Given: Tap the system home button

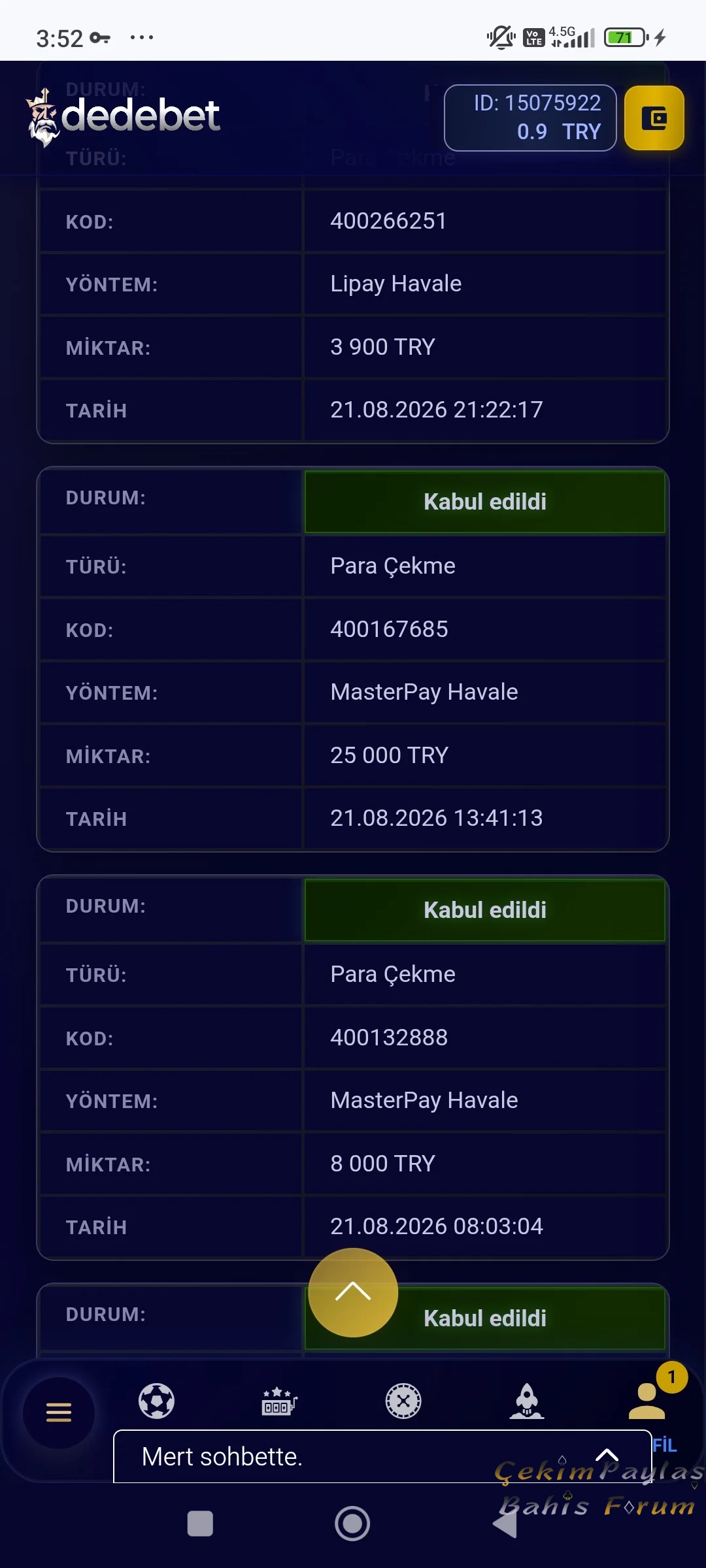Looking at the screenshot, I should pos(352,1524).
